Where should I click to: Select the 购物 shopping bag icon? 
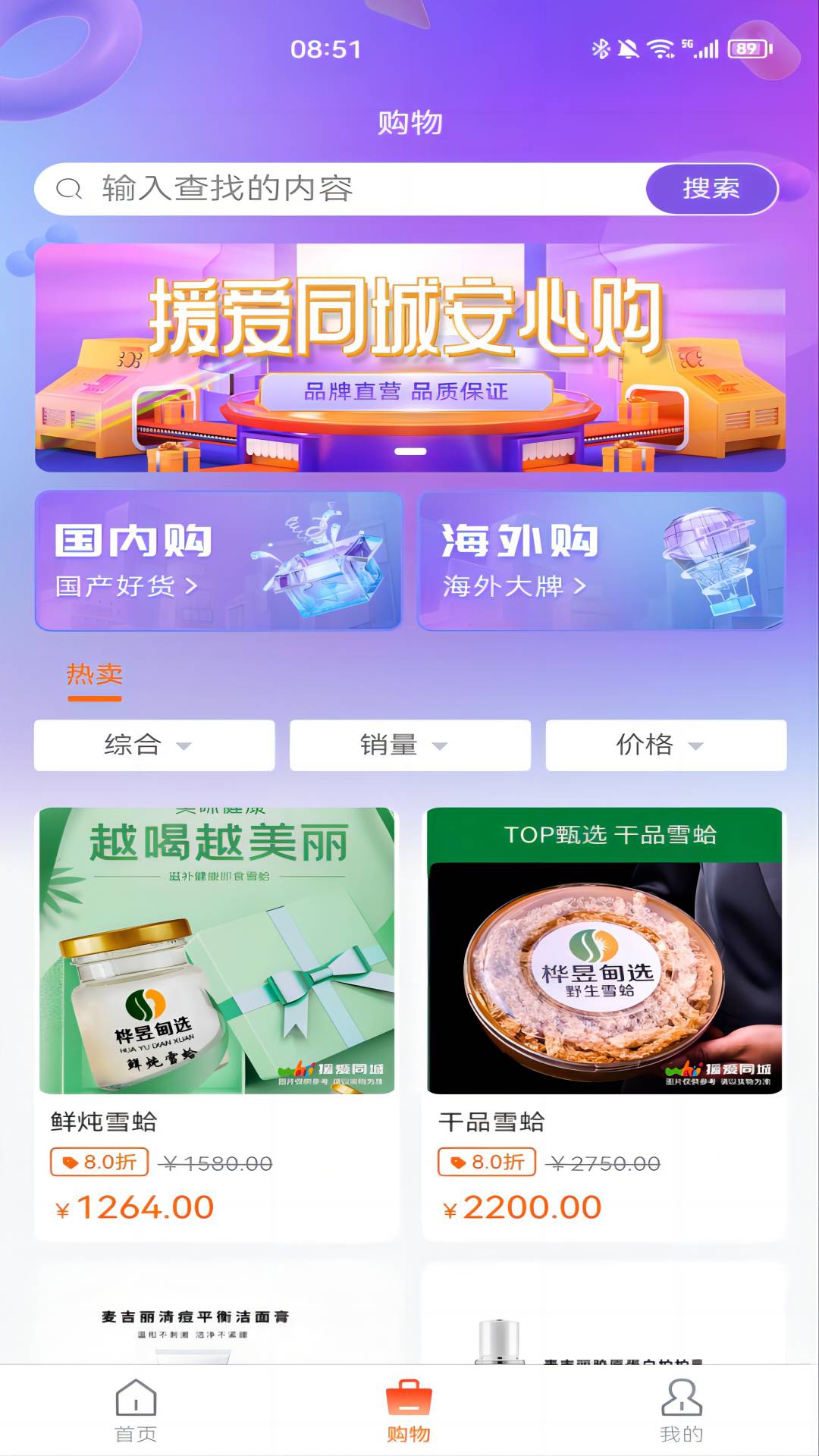[409, 1407]
